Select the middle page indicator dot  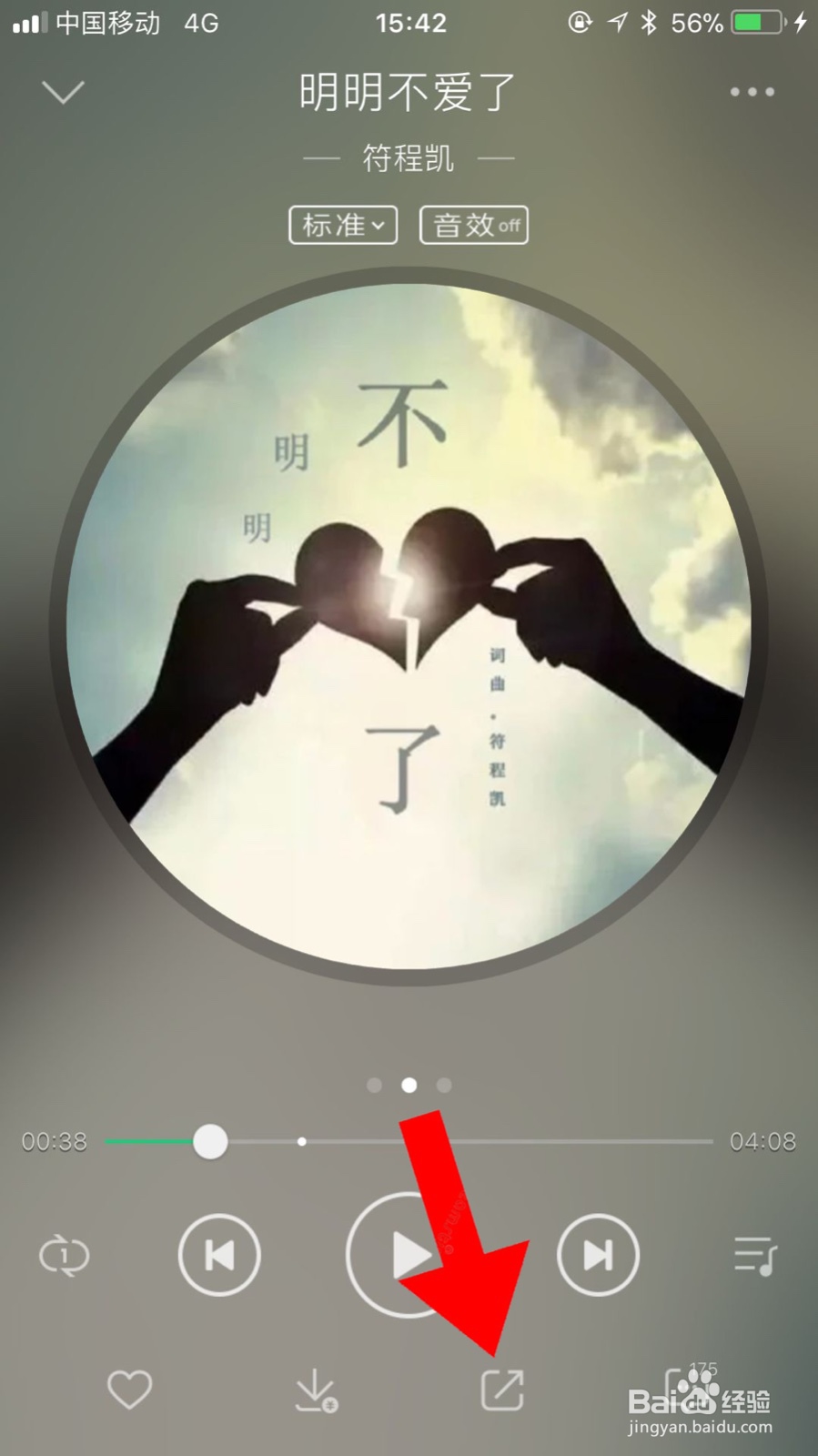click(409, 1085)
